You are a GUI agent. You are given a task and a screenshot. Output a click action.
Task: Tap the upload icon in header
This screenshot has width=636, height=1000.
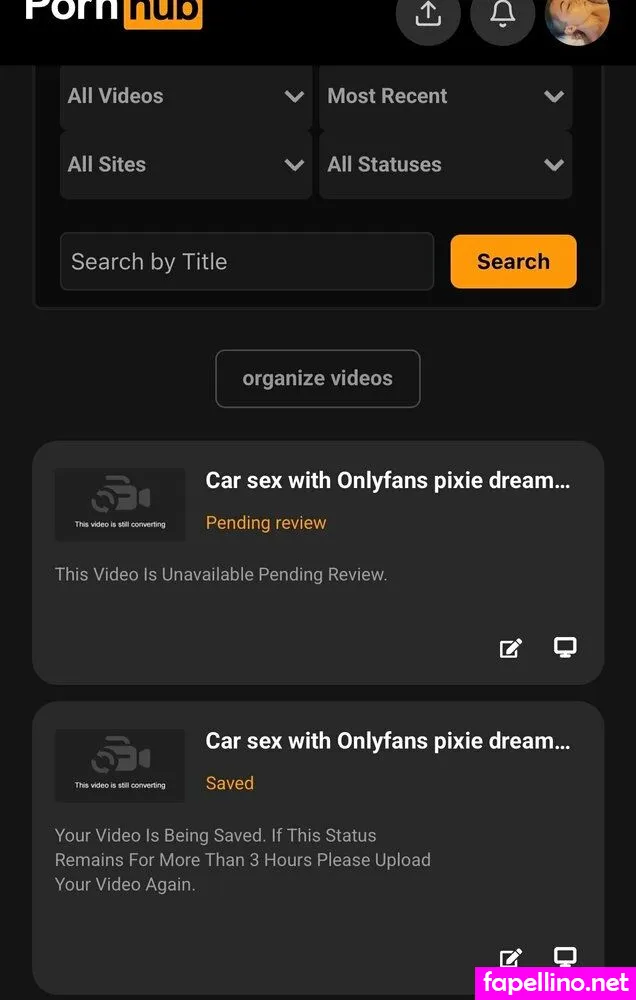(428, 14)
